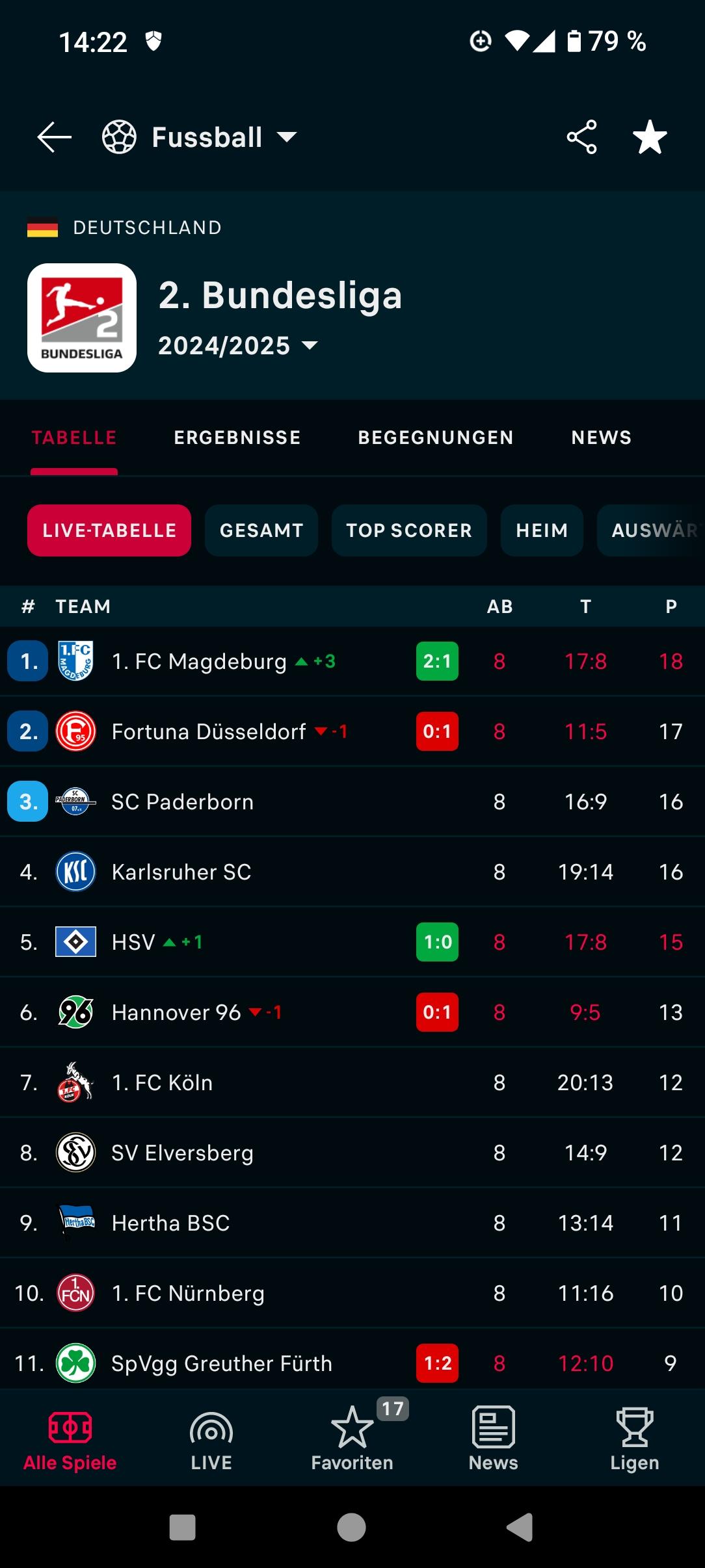
Task: Select the Heim table chip
Action: click(542, 530)
